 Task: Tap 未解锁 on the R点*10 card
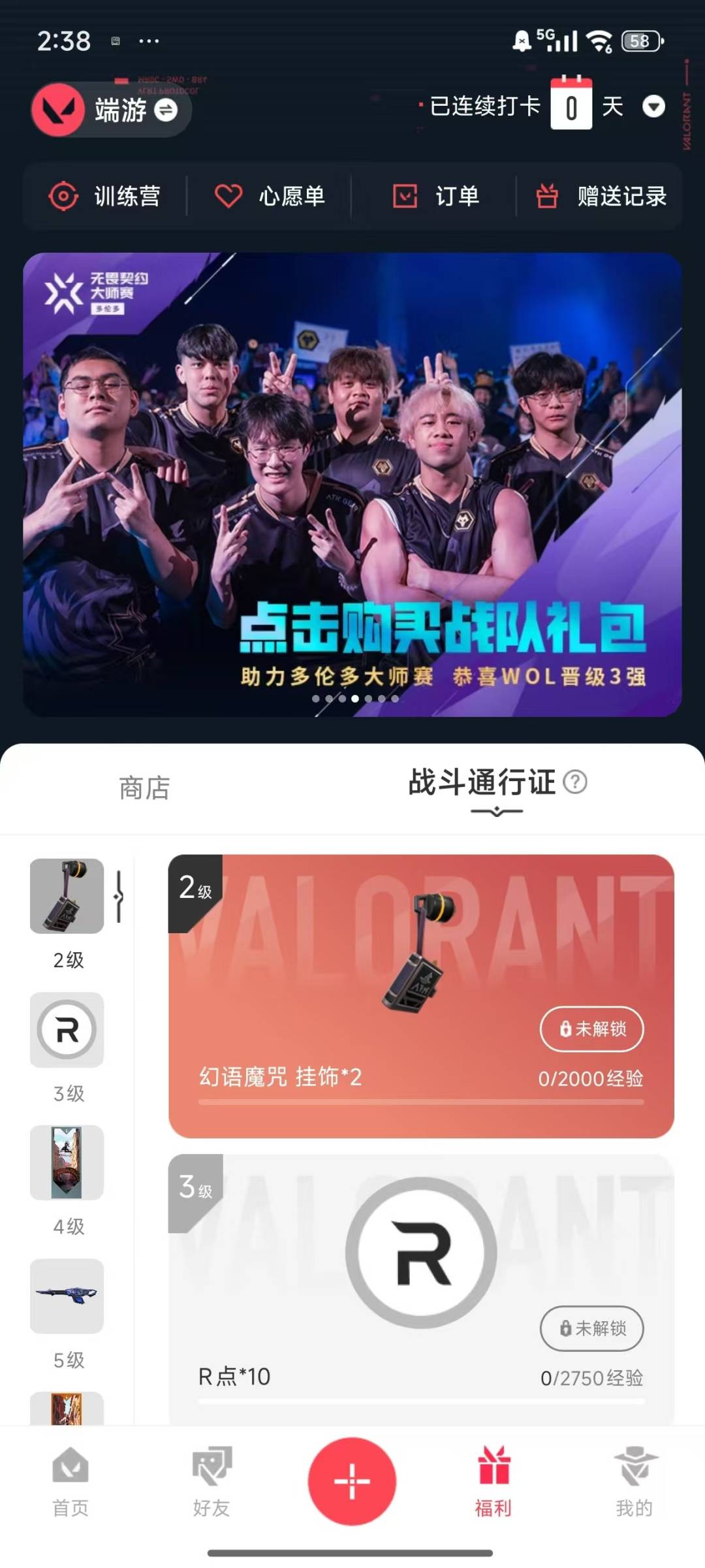pyautogui.click(x=591, y=1328)
